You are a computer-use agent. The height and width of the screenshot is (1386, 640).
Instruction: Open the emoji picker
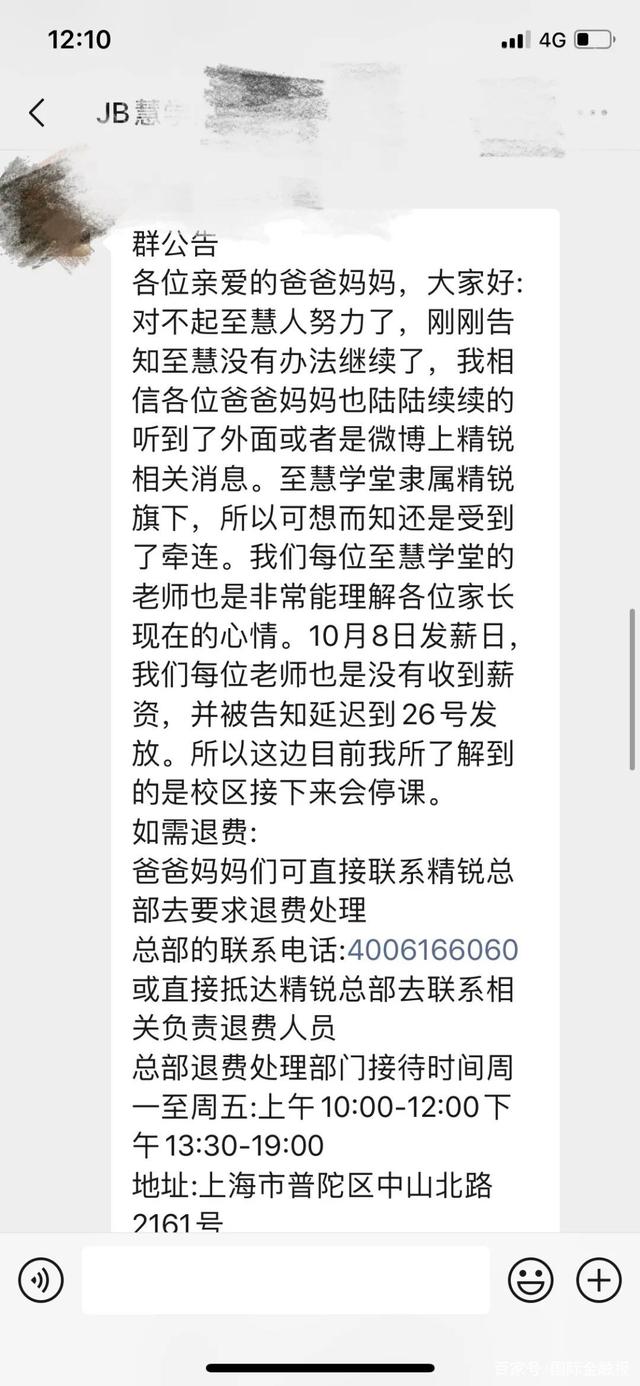[531, 1280]
